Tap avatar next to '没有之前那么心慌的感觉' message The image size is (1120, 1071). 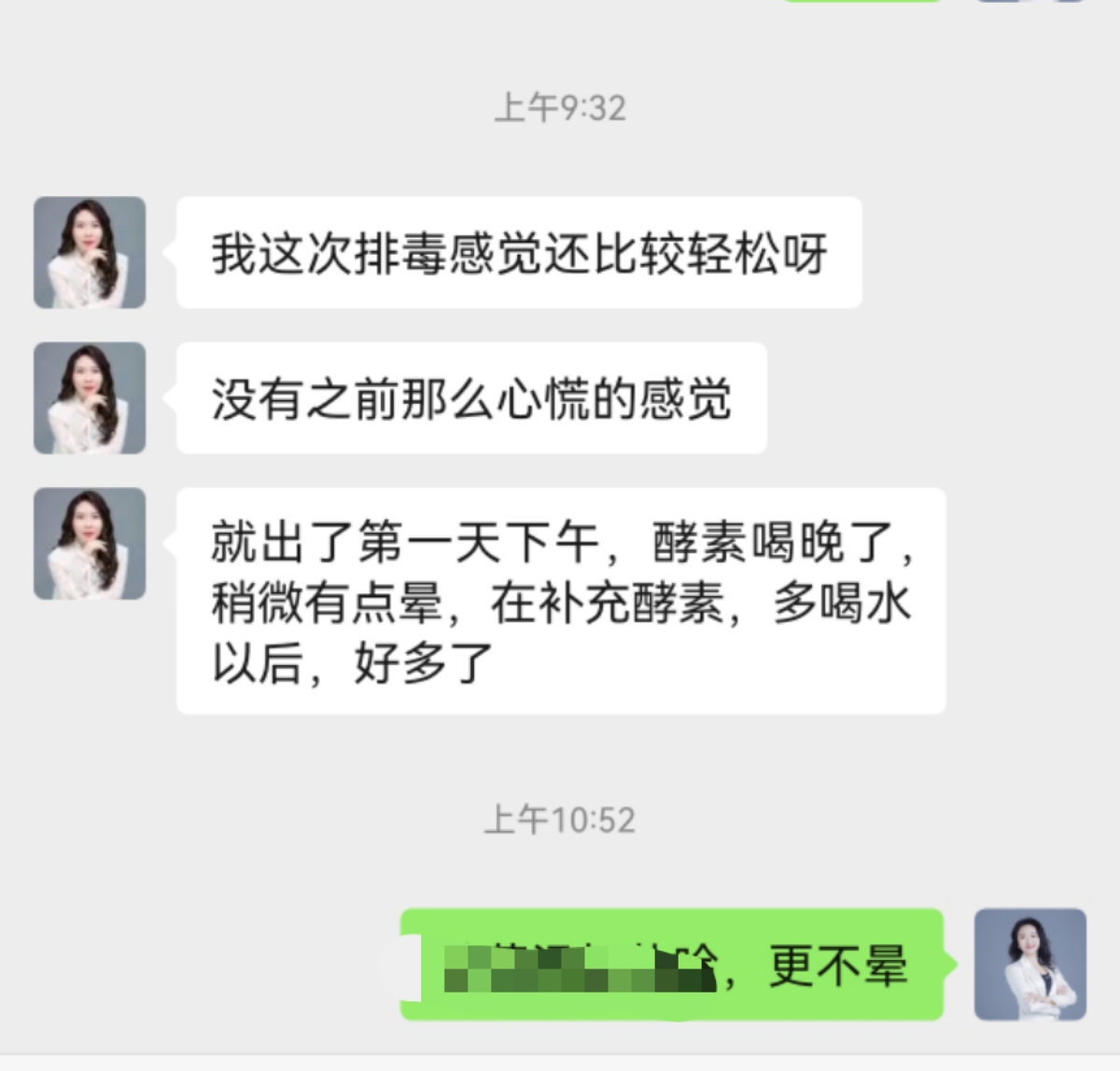click(x=90, y=397)
